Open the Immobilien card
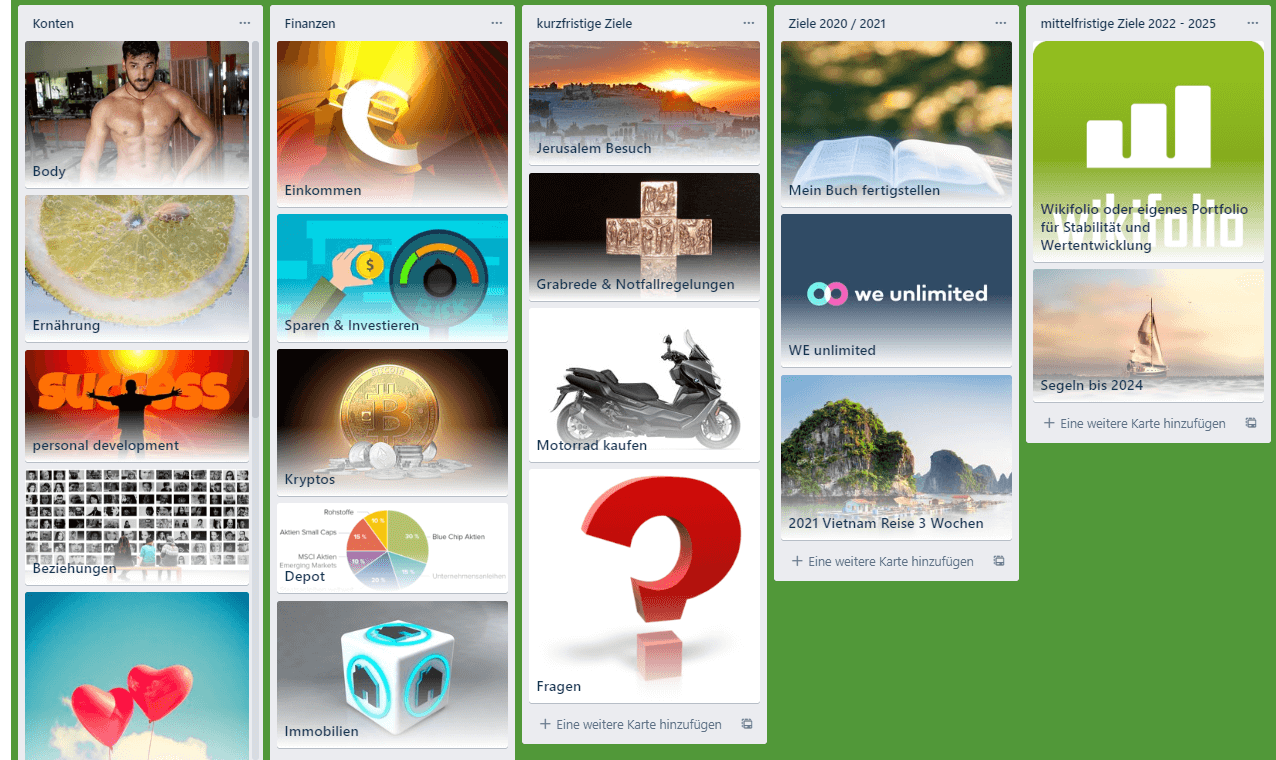 click(x=392, y=673)
